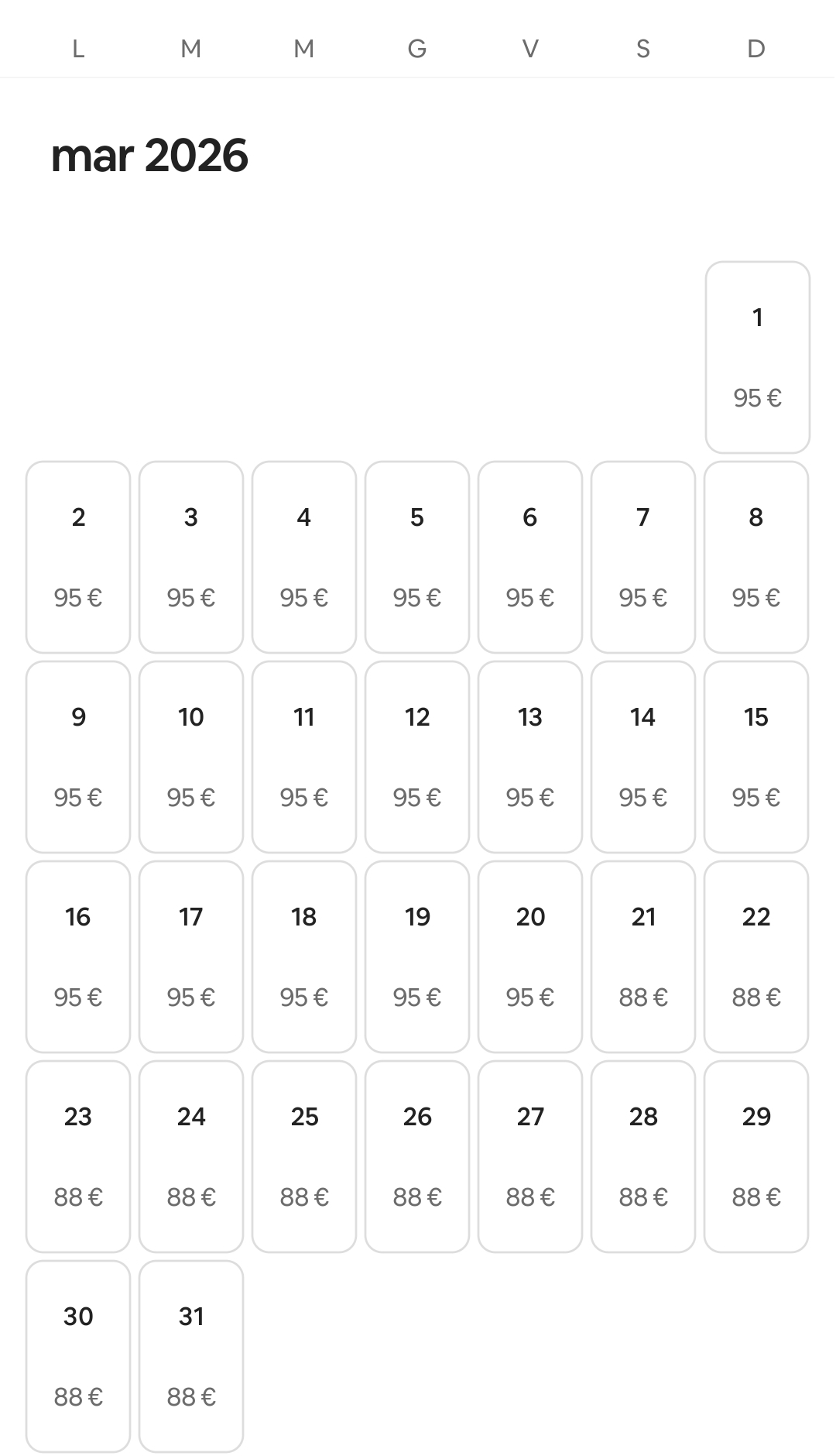Select March 19 in the calendar

(417, 956)
